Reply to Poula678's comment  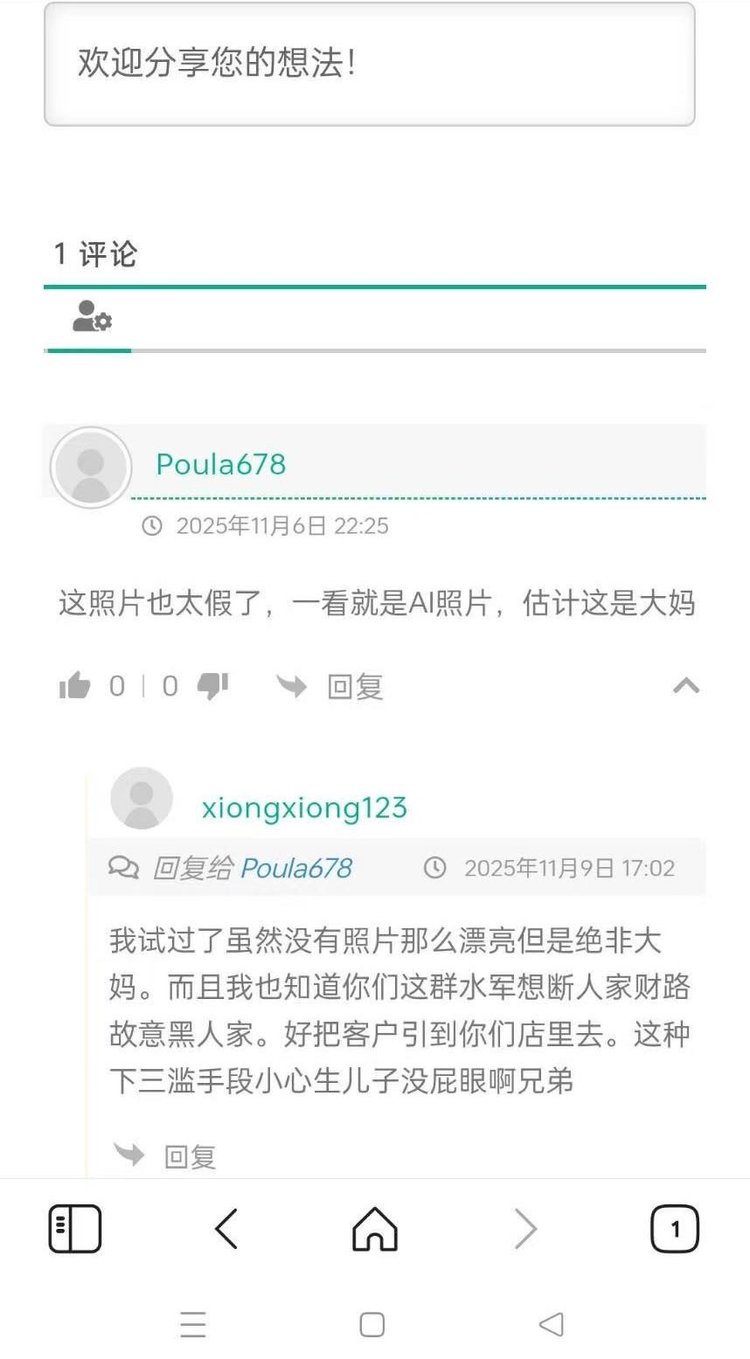[x=332, y=687]
